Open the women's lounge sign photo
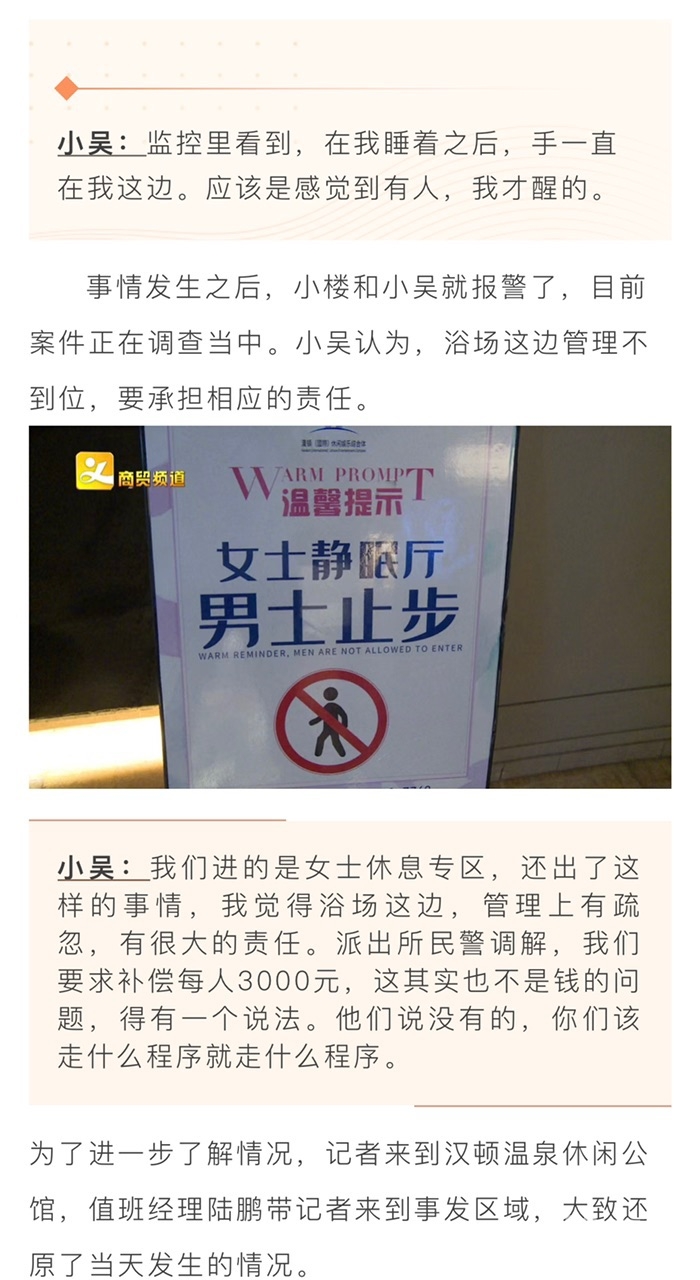The height and width of the screenshot is (1280, 700). 349,607
